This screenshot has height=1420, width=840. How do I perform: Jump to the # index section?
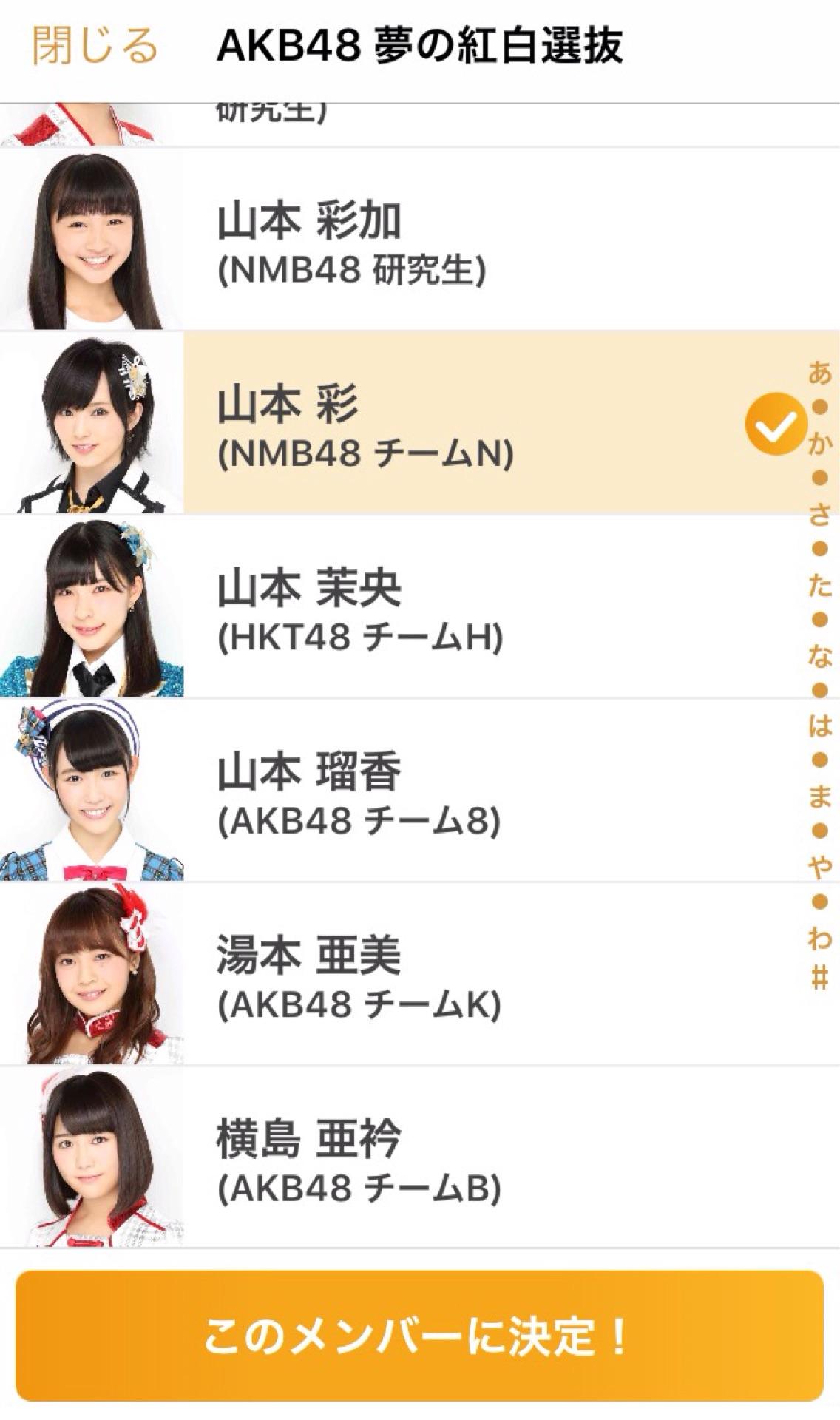[x=819, y=978]
